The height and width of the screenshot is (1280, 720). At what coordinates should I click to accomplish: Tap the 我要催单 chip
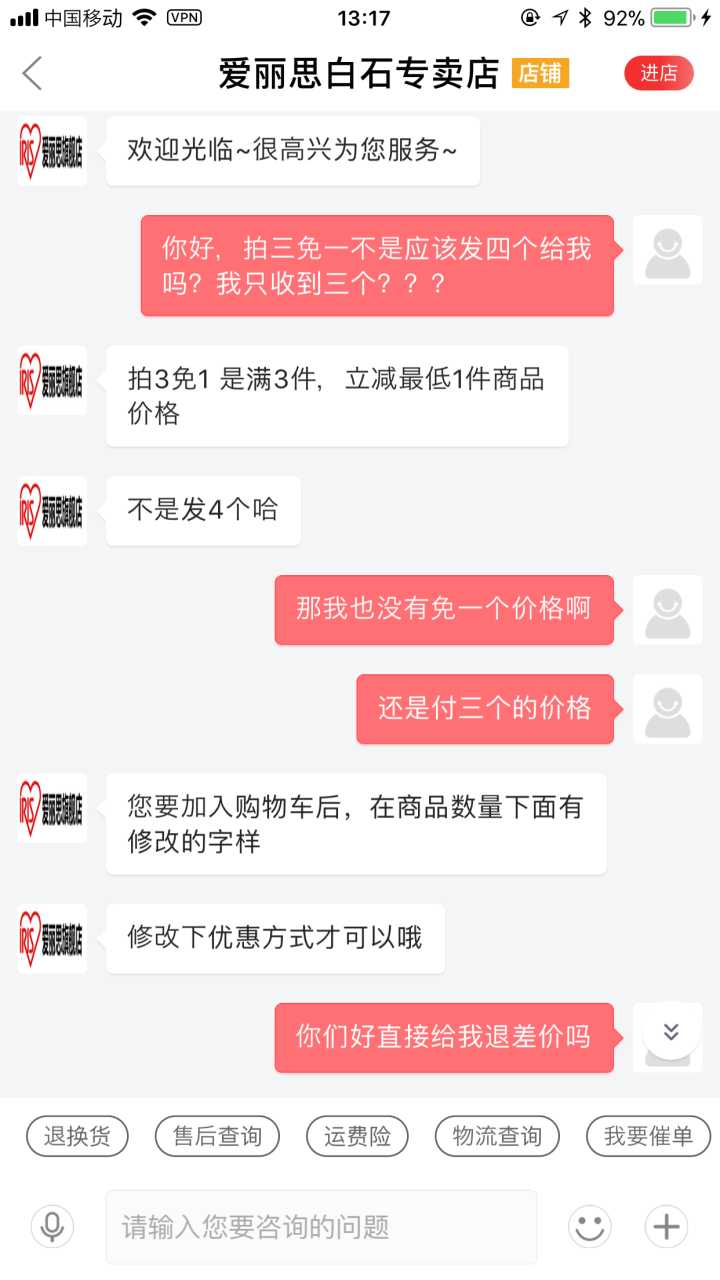click(x=648, y=1136)
